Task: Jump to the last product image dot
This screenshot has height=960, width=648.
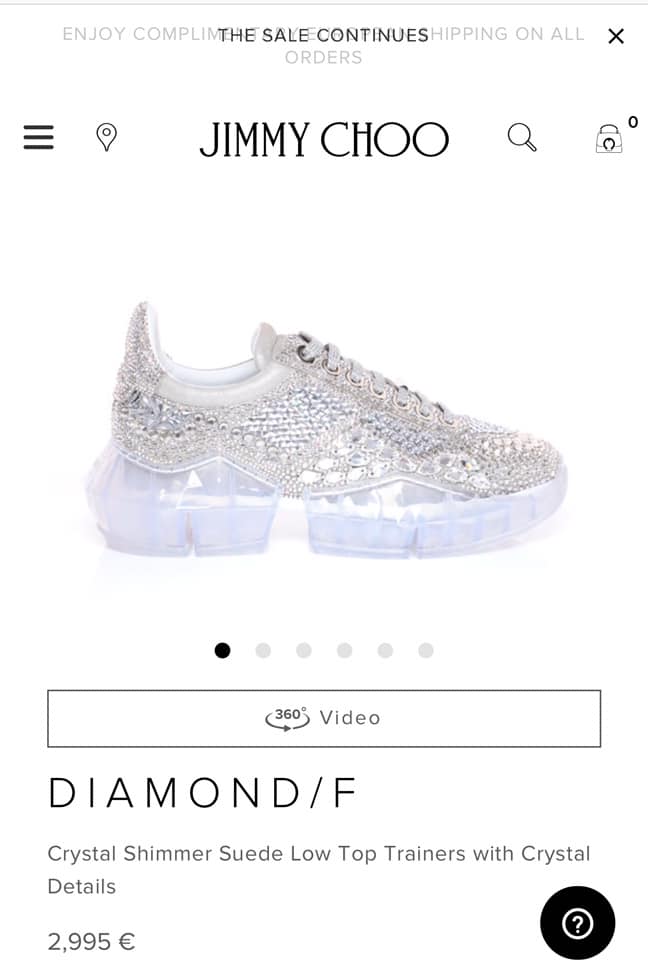Action: click(426, 650)
